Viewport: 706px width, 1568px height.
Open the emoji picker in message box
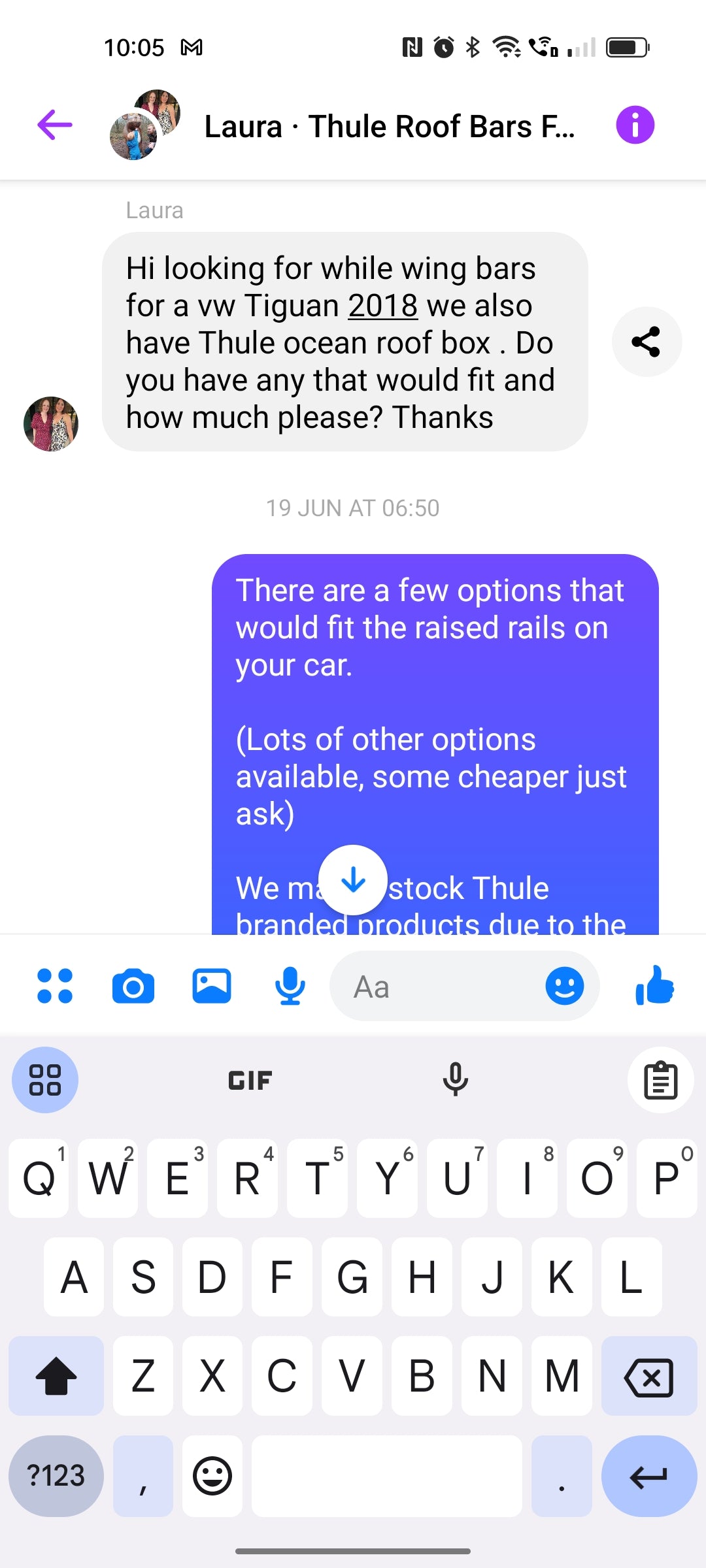click(564, 986)
